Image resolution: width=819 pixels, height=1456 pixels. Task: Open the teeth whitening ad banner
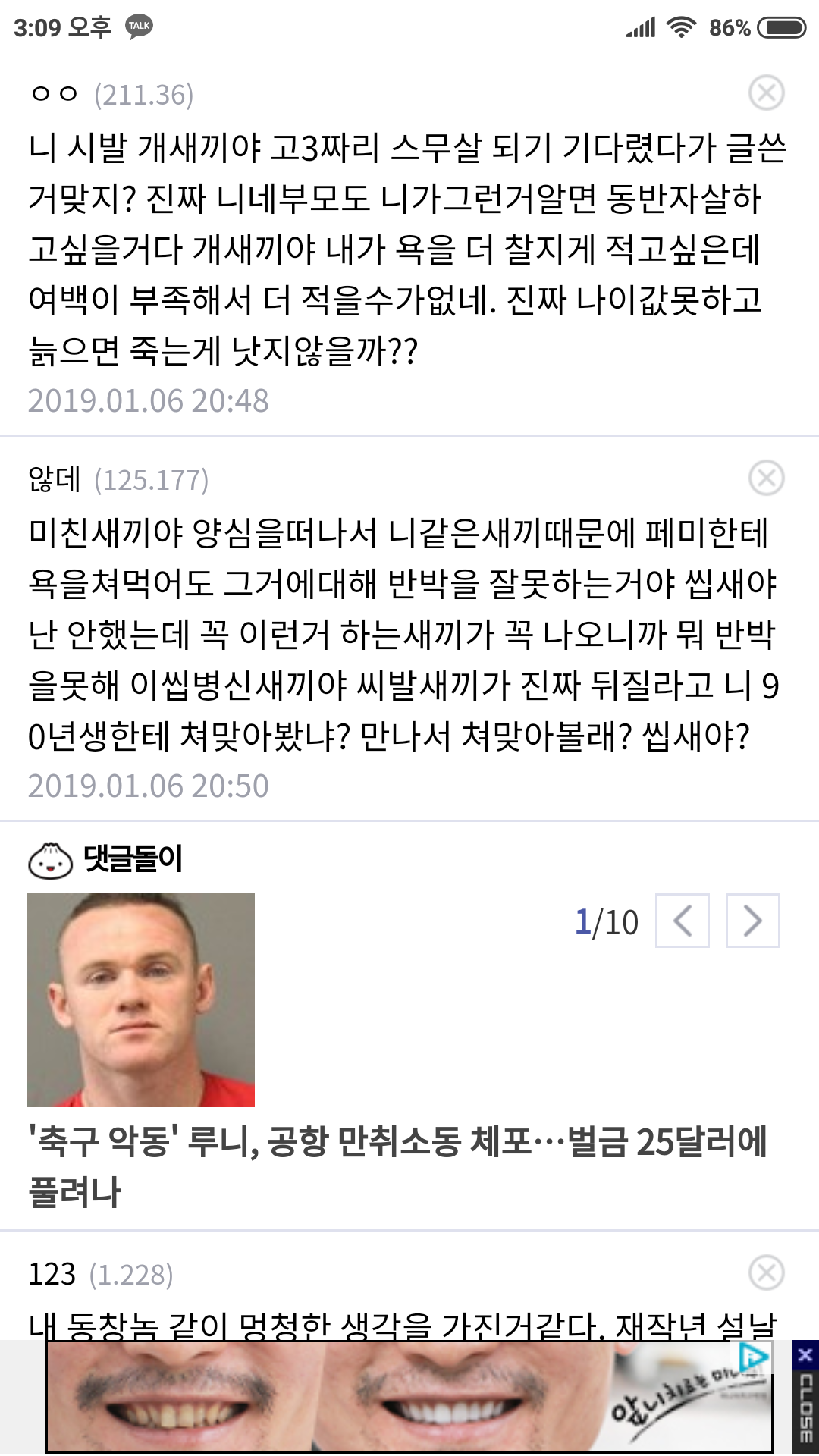(379, 1399)
